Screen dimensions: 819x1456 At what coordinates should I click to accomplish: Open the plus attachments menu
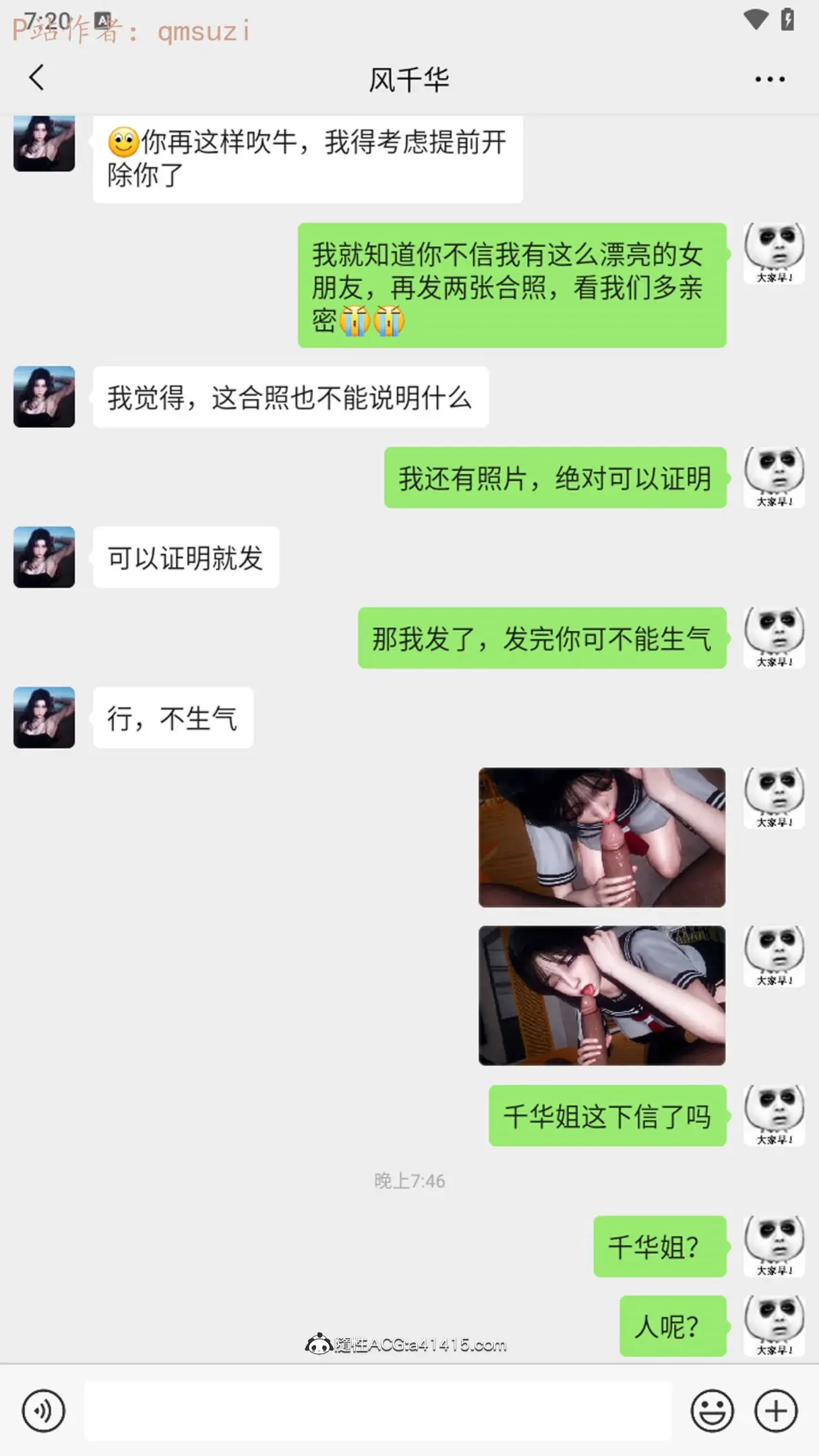click(x=776, y=1410)
